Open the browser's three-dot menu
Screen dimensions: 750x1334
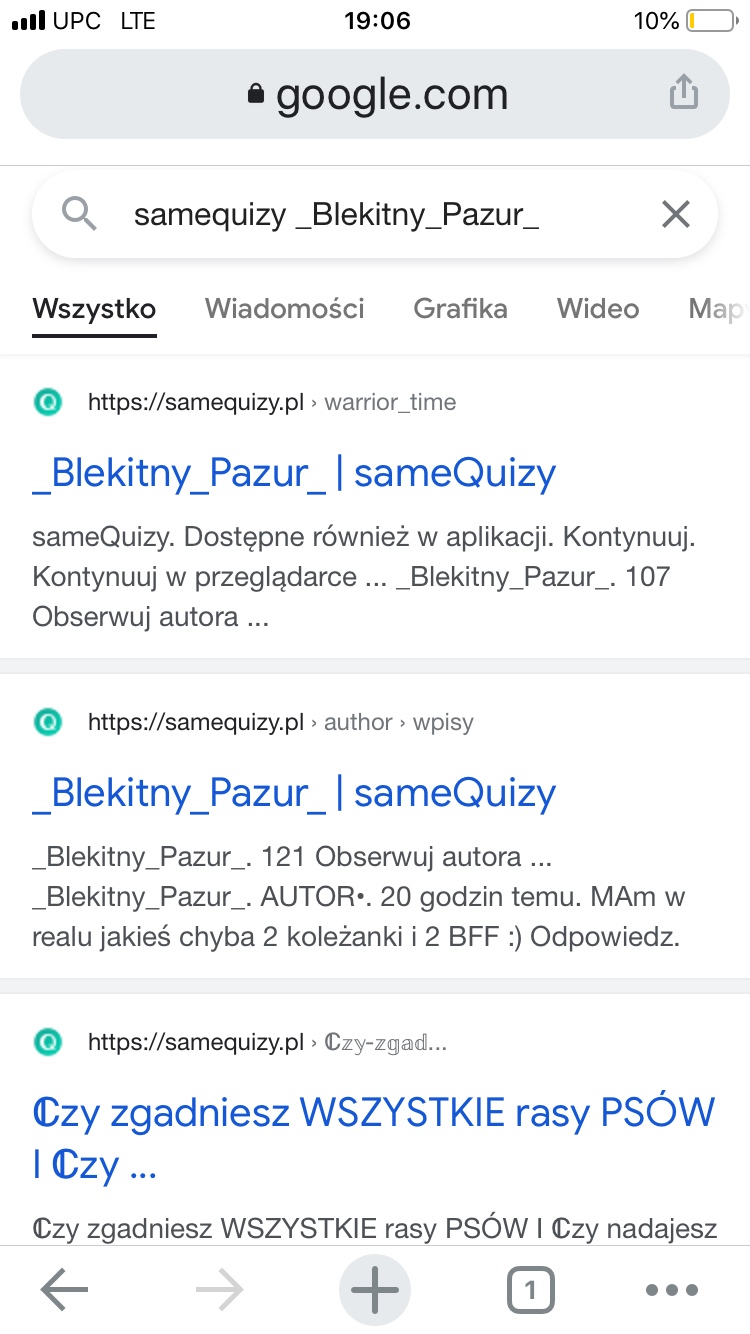pos(673,1290)
